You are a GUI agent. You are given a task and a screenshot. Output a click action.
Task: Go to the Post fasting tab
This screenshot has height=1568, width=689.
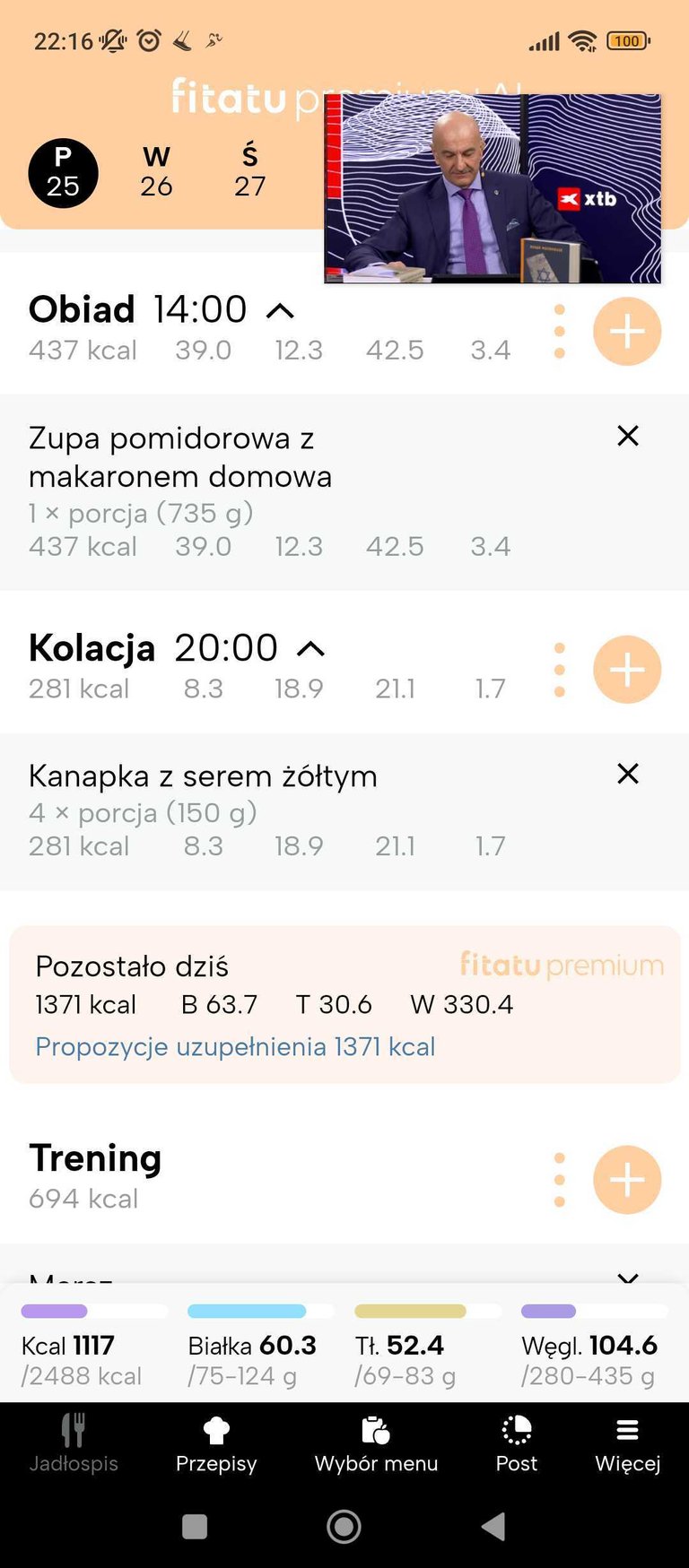coord(517,1445)
